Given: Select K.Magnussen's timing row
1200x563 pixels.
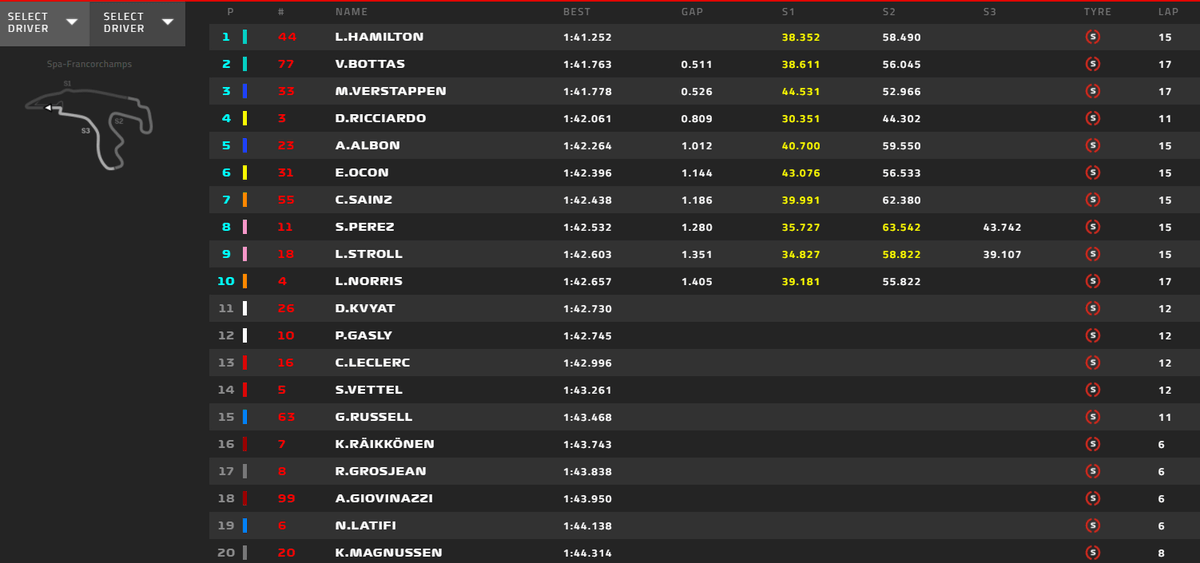Looking at the screenshot, I should pos(388,552).
